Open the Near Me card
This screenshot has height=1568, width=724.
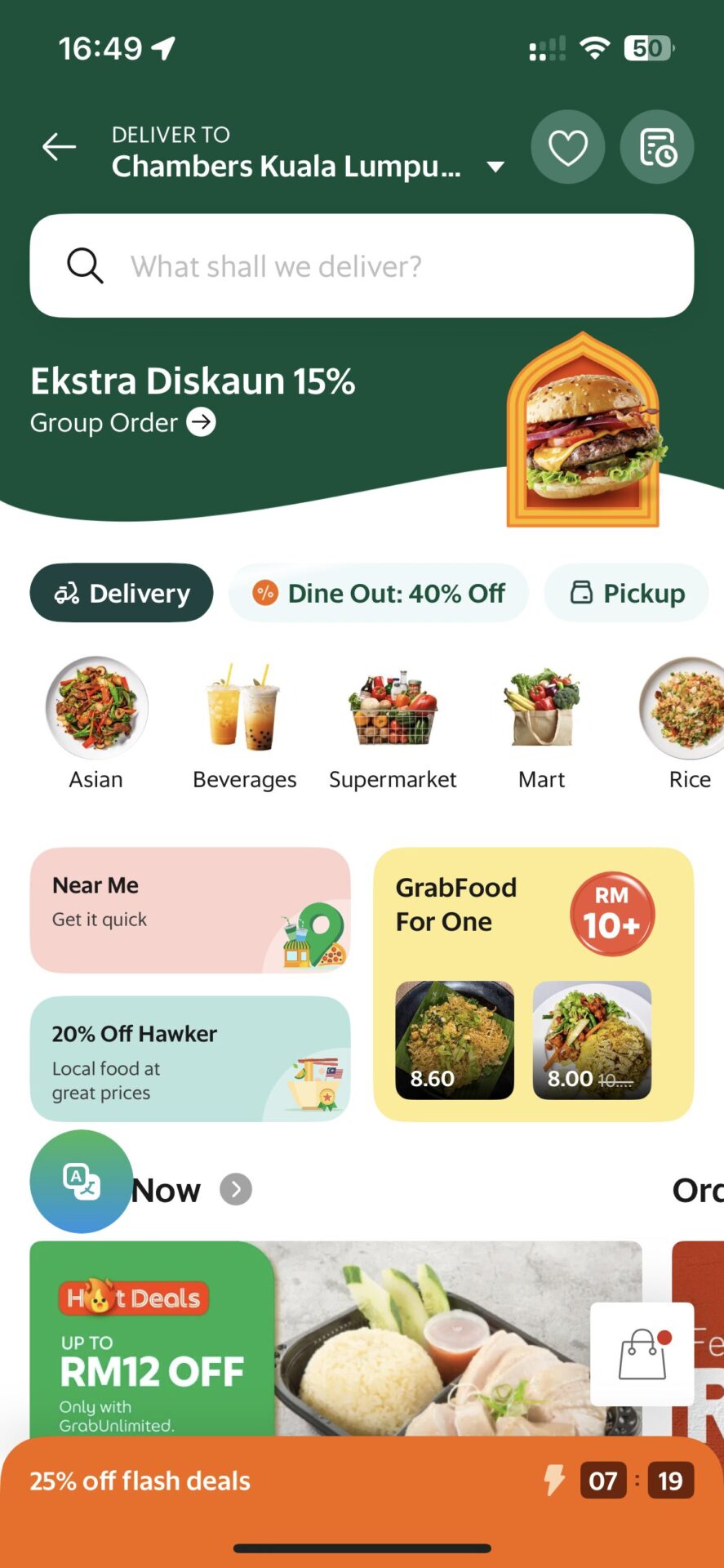tap(190, 910)
